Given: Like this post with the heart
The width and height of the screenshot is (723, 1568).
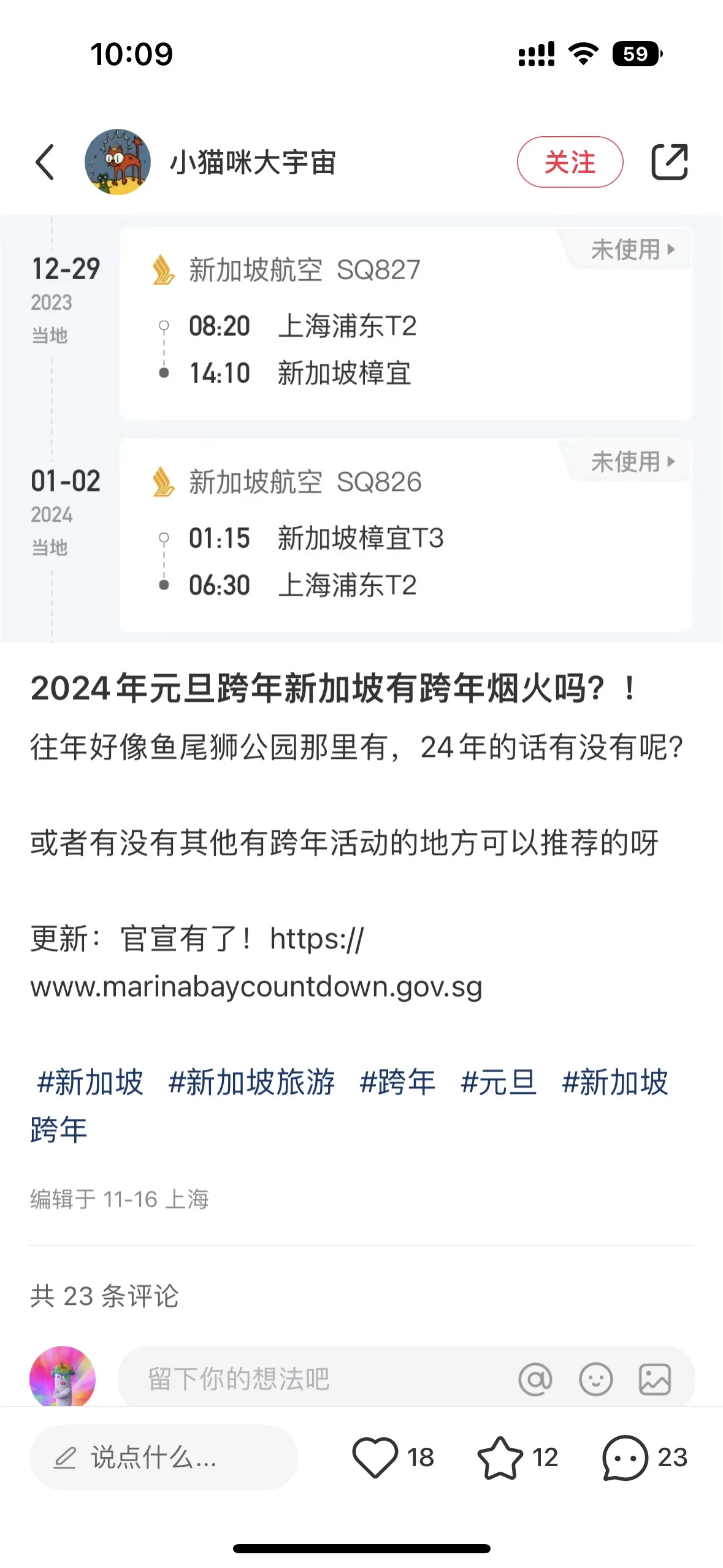Looking at the screenshot, I should pyautogui.click(x=375, y=1457).
